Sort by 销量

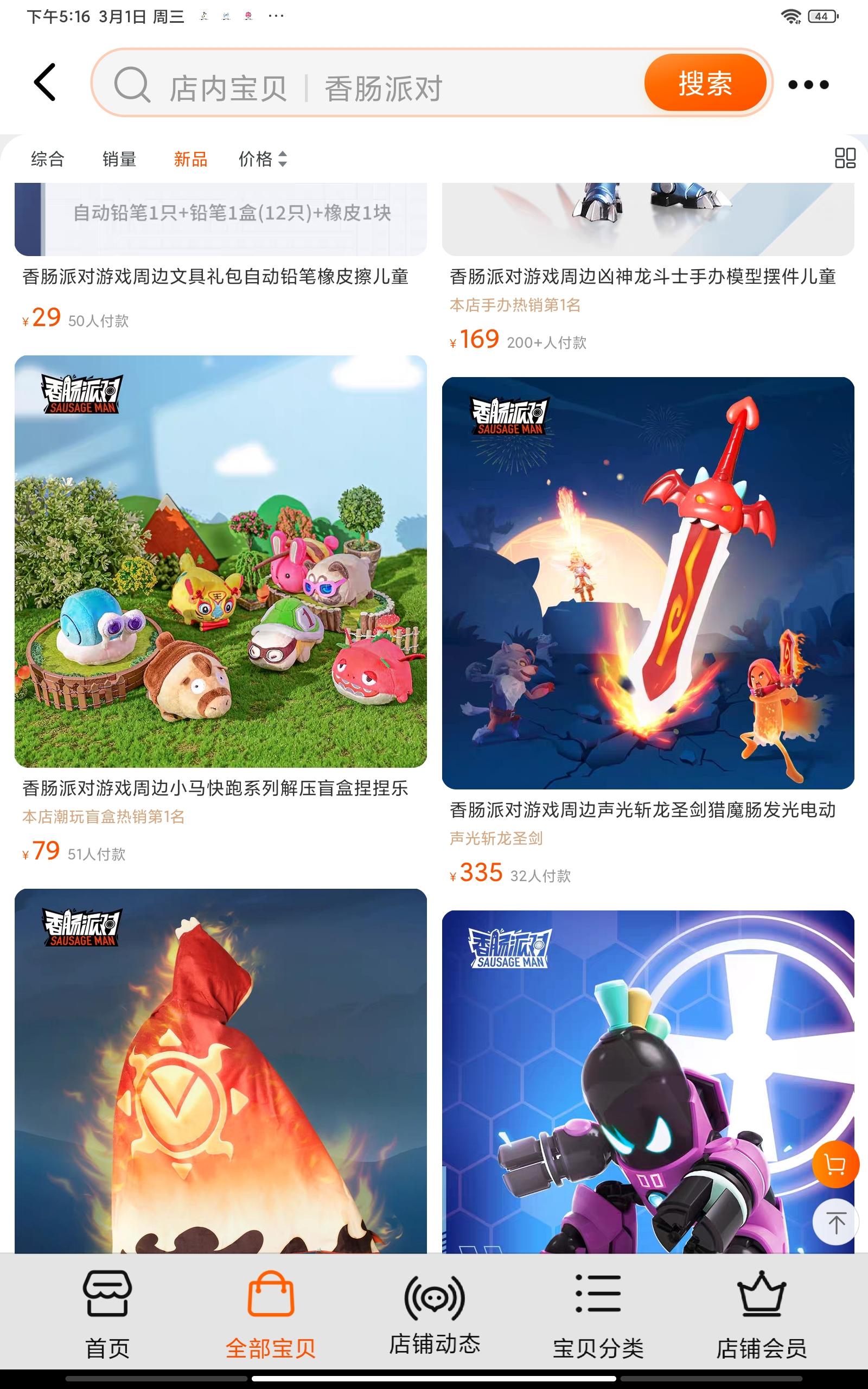click(119, 159)
